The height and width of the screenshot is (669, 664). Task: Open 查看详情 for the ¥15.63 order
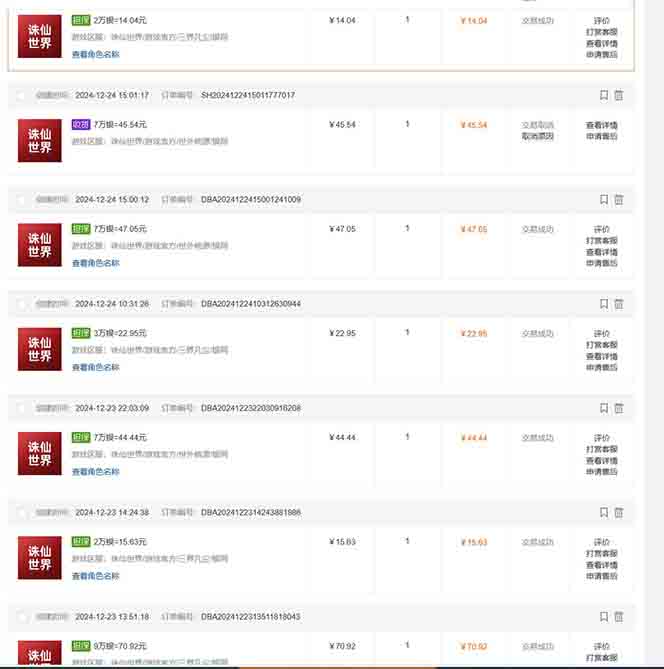(x=601, y=565)
